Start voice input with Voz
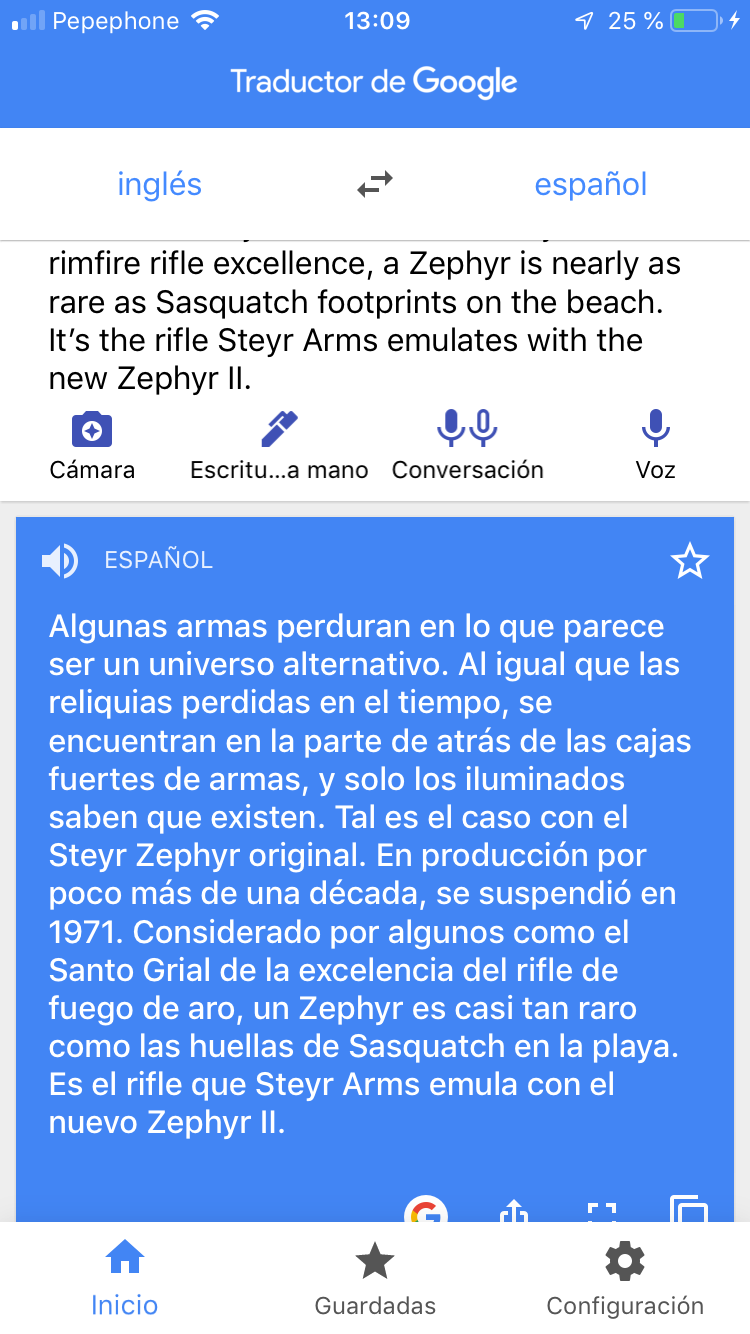The width and height of the screenshot is (750, 1334). click(x=656, y=445)
